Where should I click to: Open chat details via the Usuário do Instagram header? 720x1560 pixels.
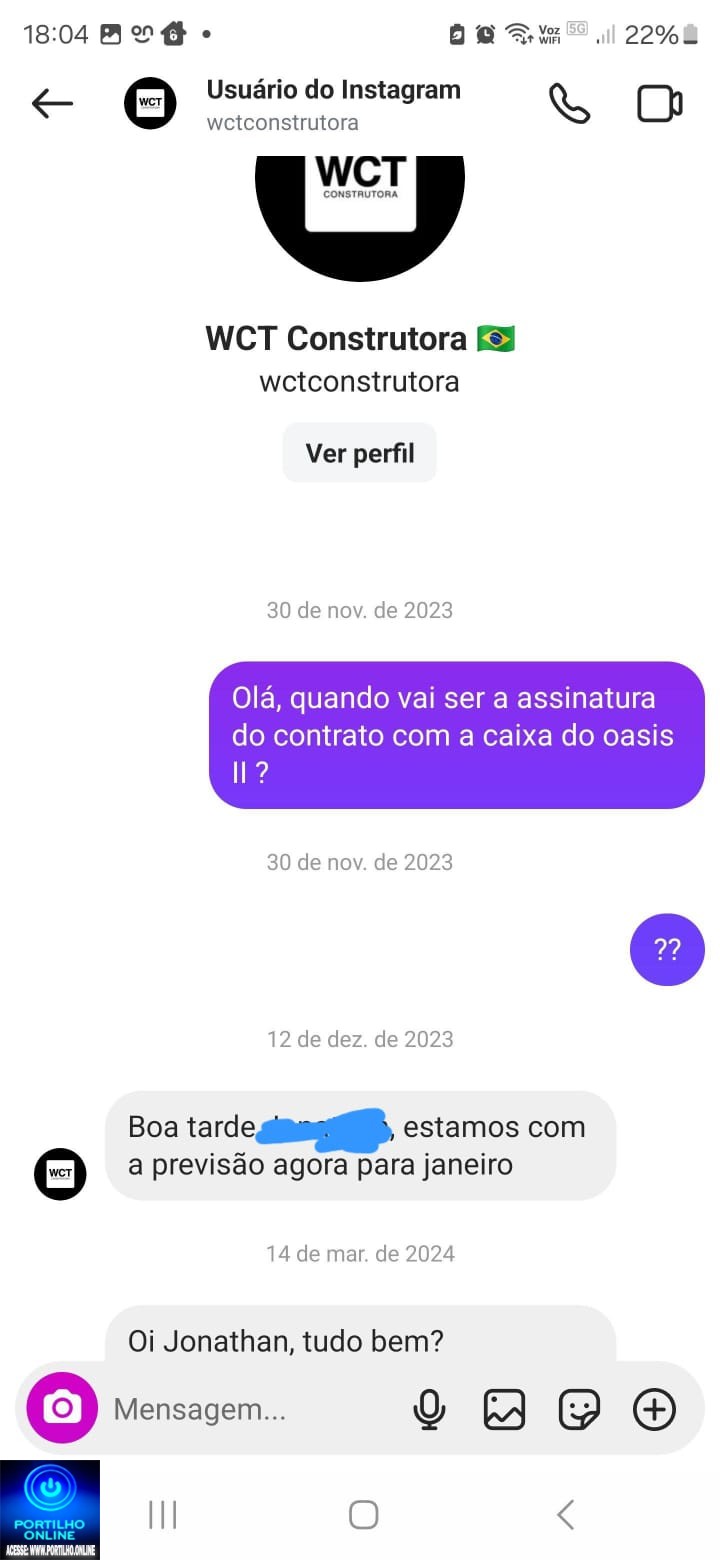pos(333,104)
